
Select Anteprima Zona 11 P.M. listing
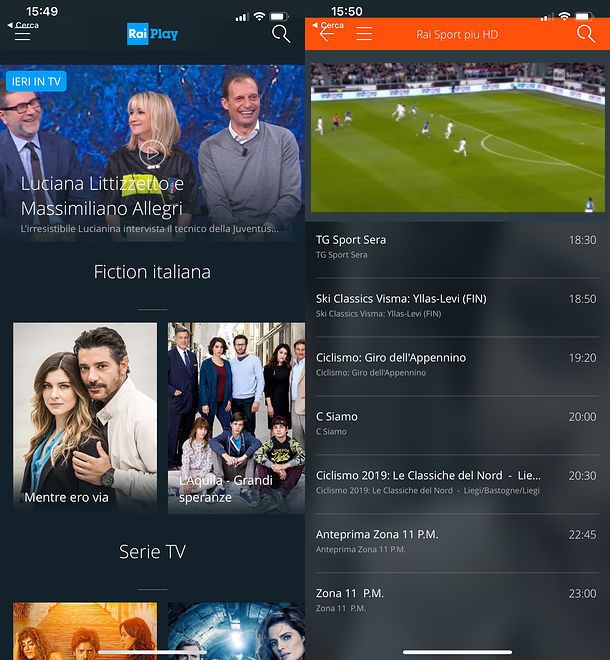[x=457, y=541]
